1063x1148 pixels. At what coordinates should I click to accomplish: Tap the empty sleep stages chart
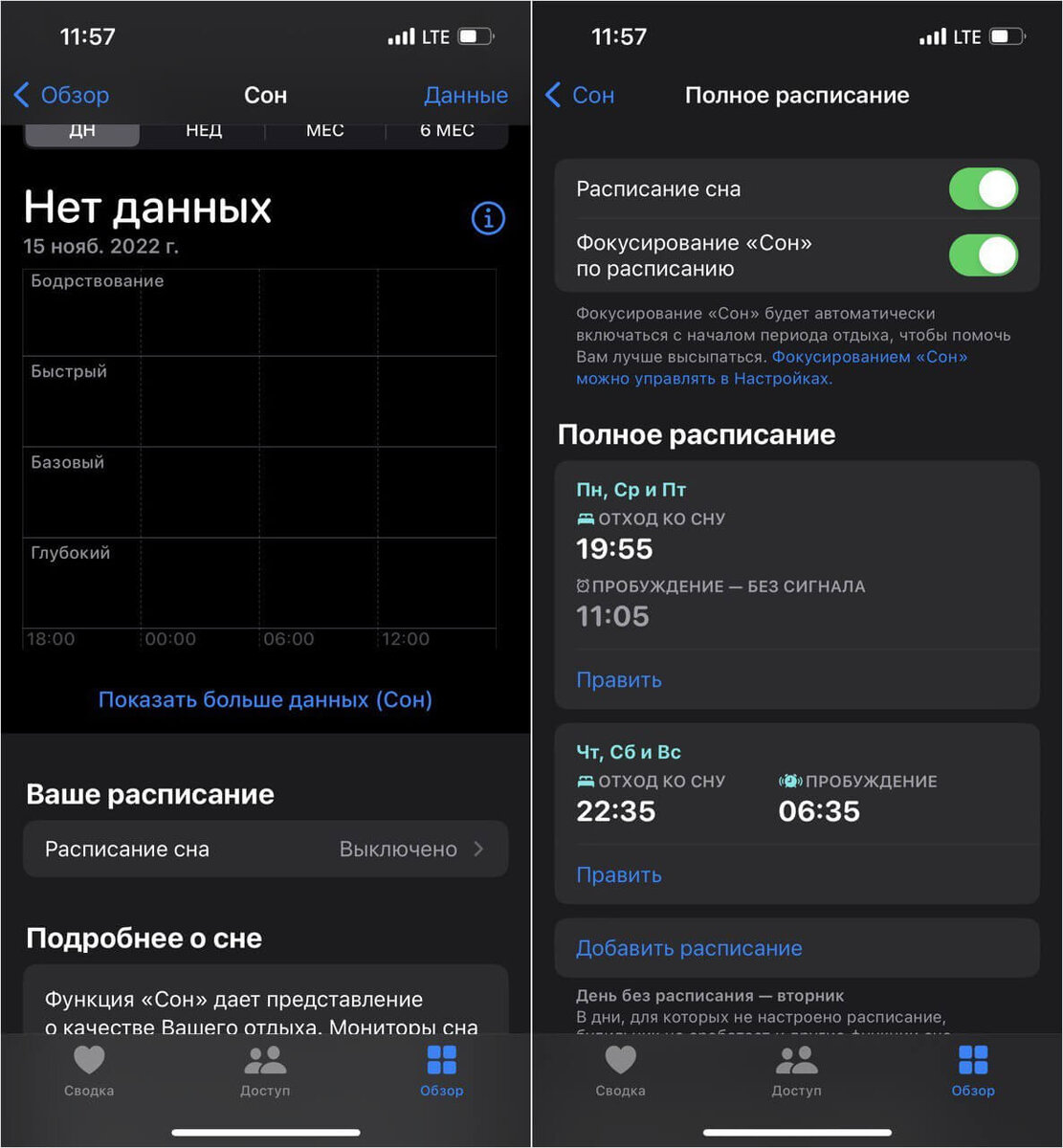[x=265, y=450]
